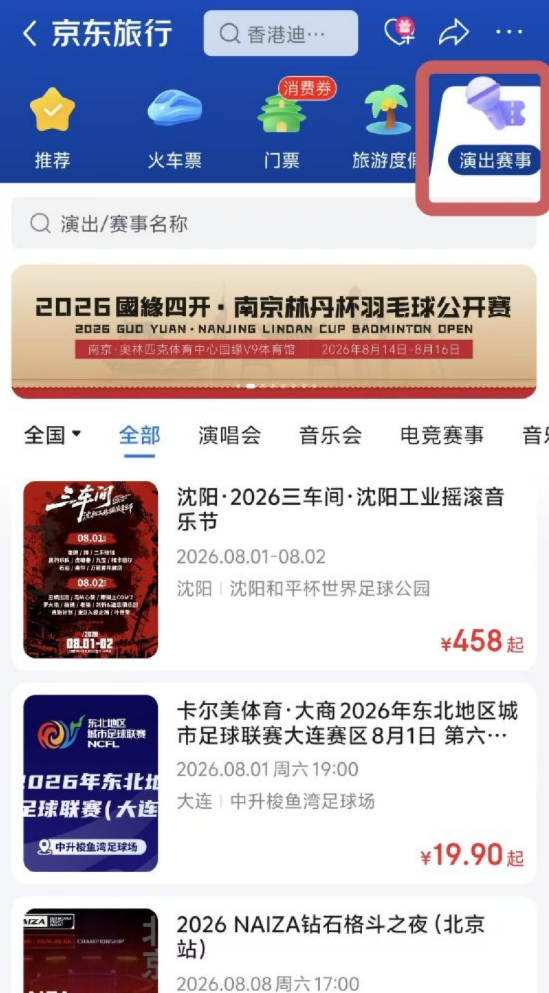Go back from 京东旅行 page
Image resolution: width=549 pixels, height=993 pixels.
coord(30,33)
